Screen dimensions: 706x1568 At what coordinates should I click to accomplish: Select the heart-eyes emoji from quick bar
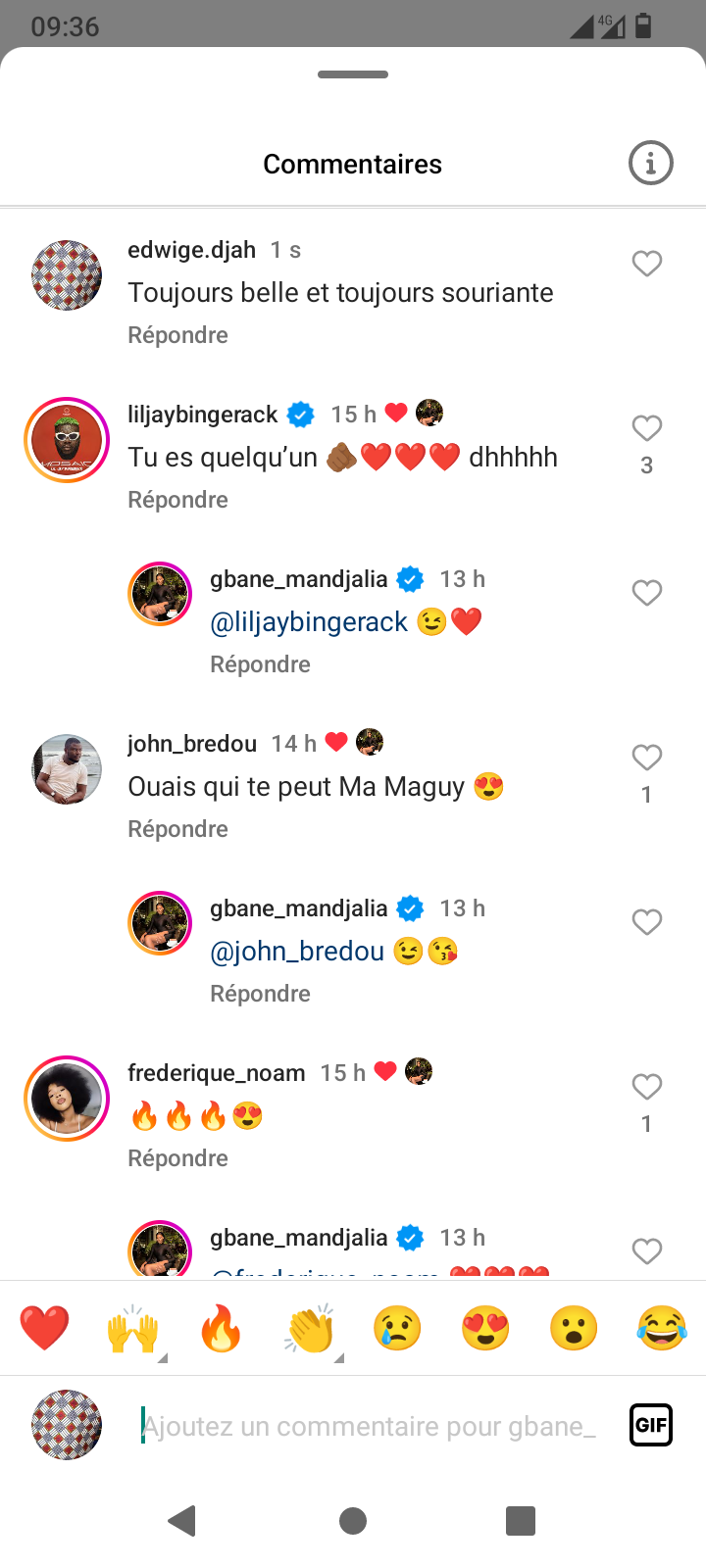pos(485,1329)
